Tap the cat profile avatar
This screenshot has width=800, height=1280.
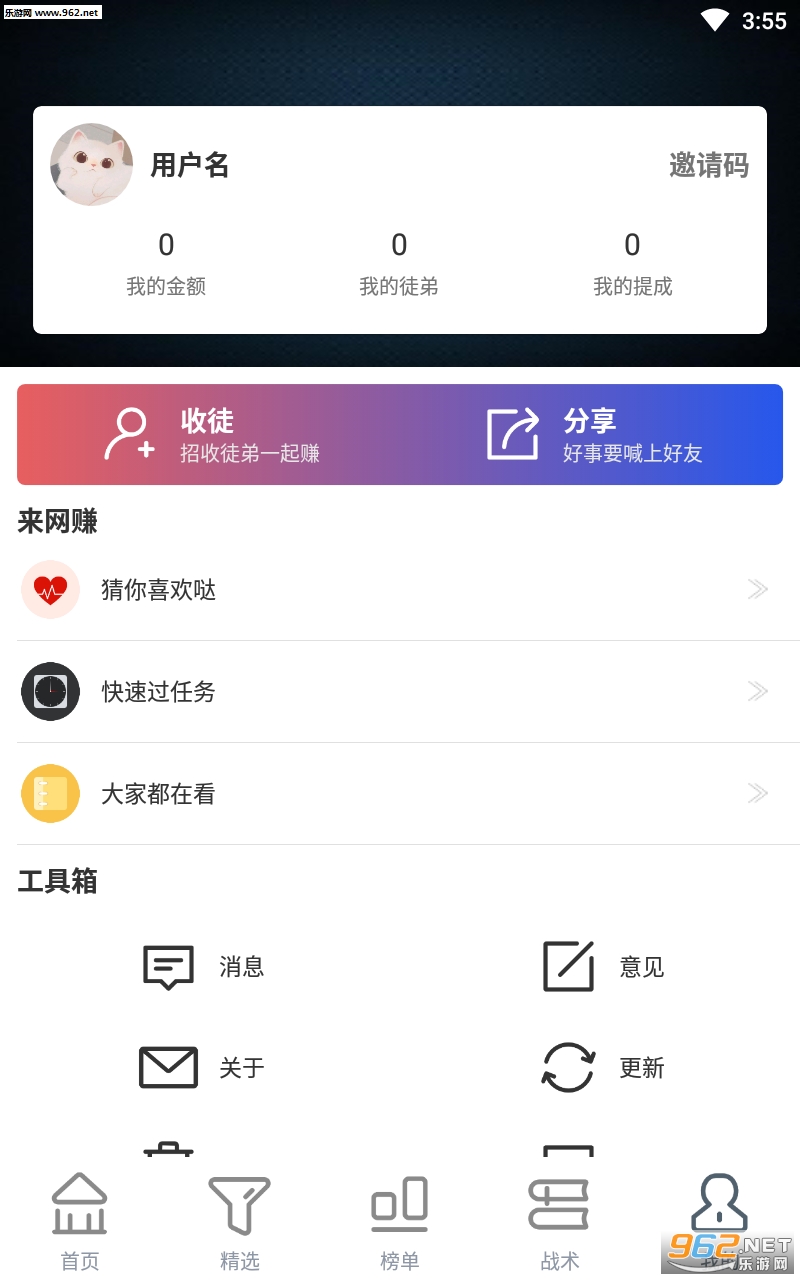(x=92, y=165)
